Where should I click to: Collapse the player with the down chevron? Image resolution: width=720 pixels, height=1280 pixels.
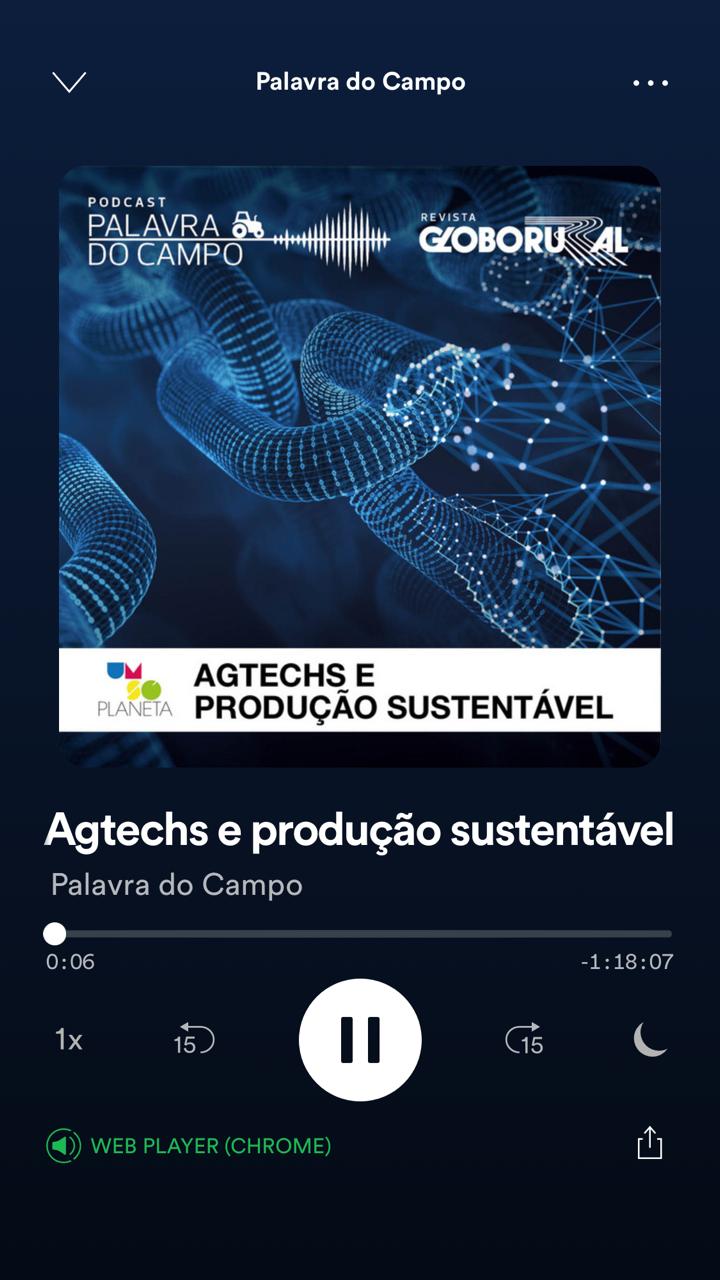(69, 82)
